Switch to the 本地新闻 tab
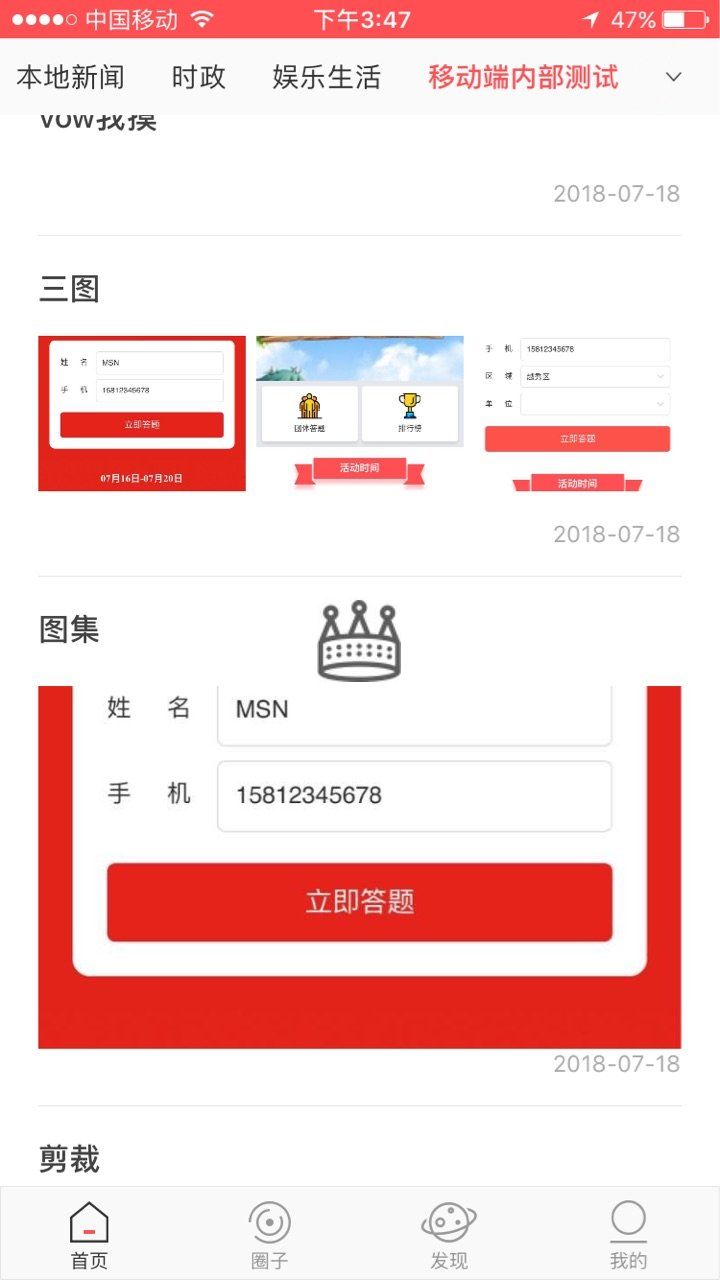 [x=70, y=77]
